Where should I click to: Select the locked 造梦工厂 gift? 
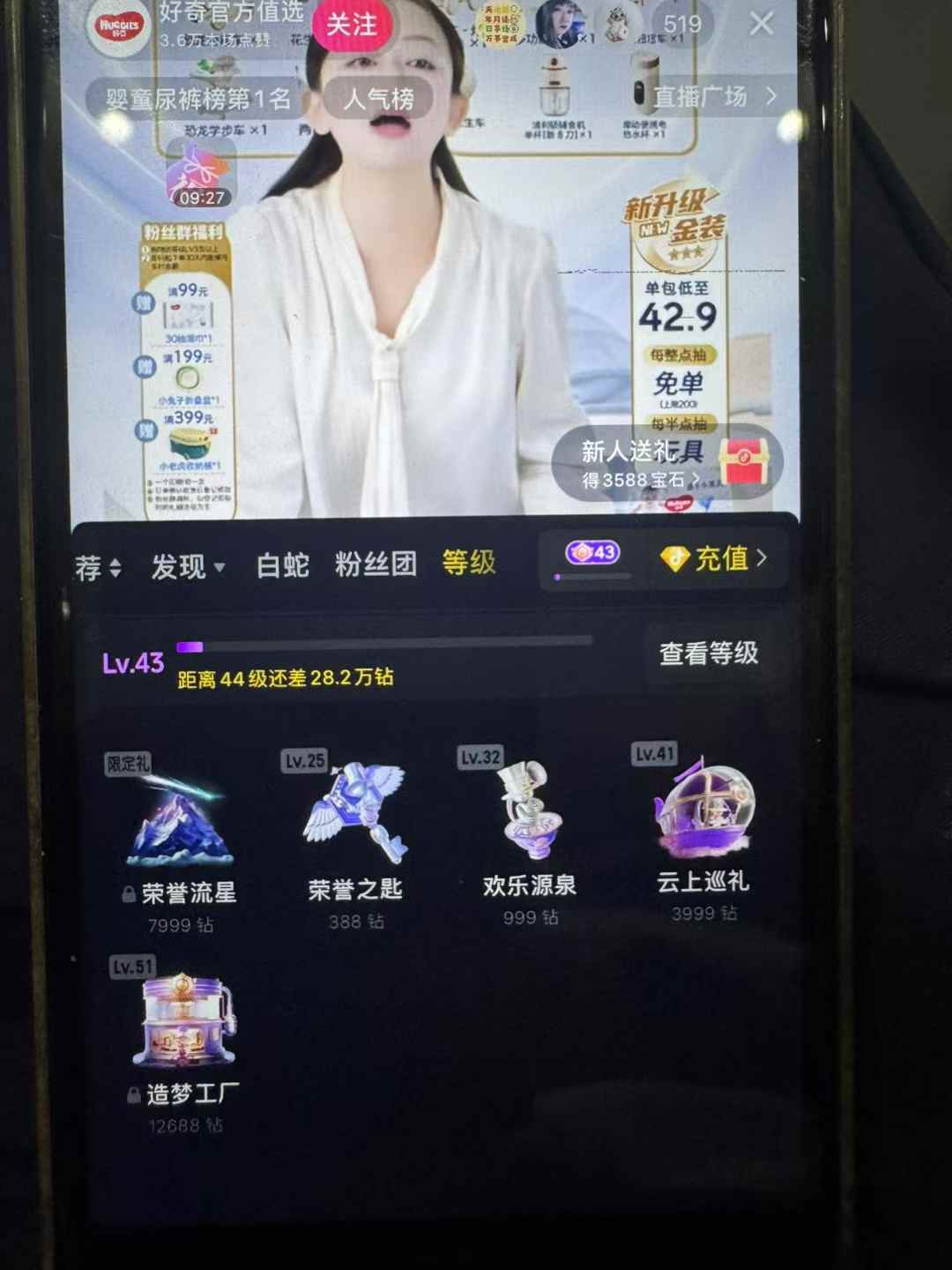click(x=184, y=1041)
